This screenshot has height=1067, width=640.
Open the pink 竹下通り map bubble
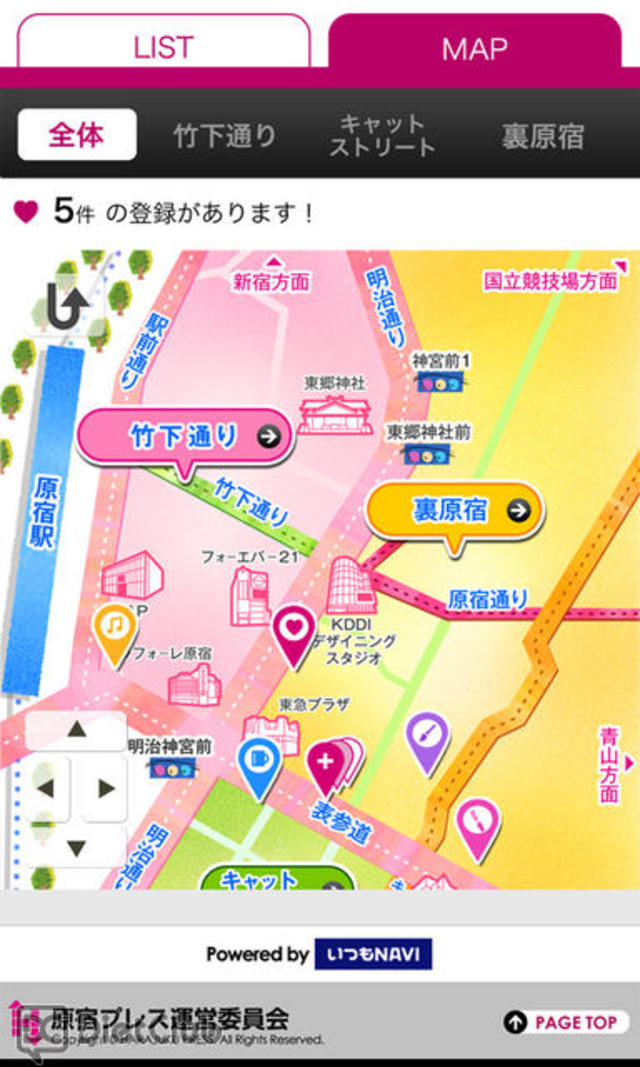(x=186, y=437)
